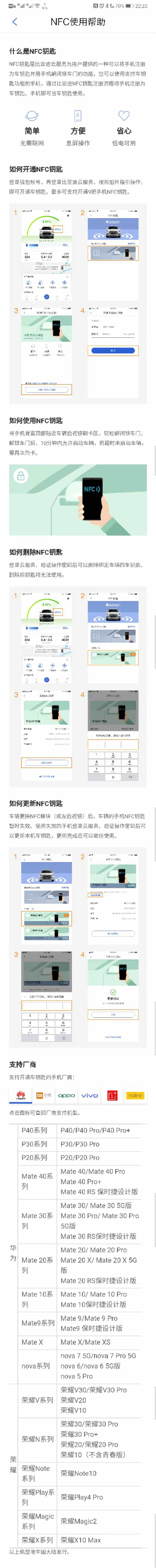Go back from NFC help page

coord(15,22)
